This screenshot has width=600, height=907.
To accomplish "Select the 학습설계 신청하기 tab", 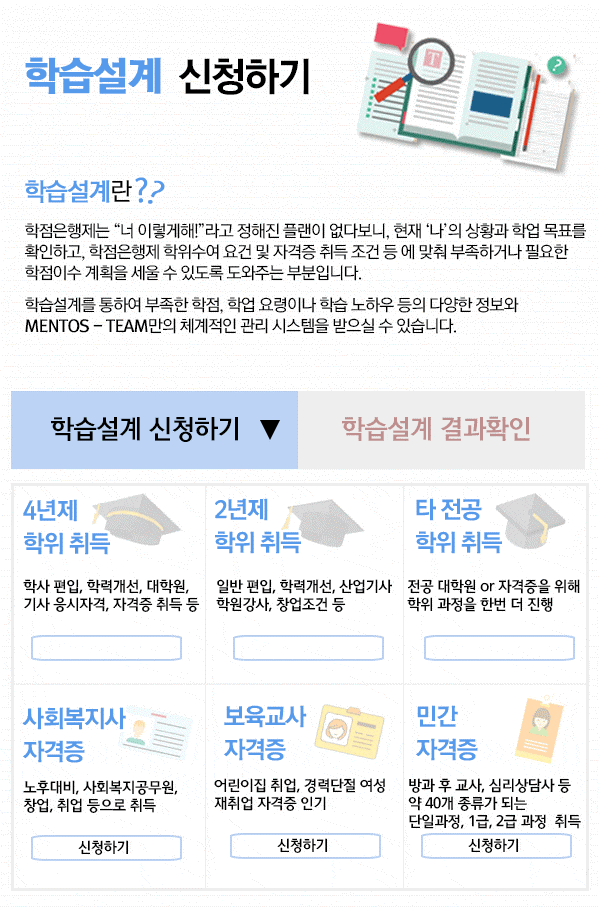I will tap(154, 429).
